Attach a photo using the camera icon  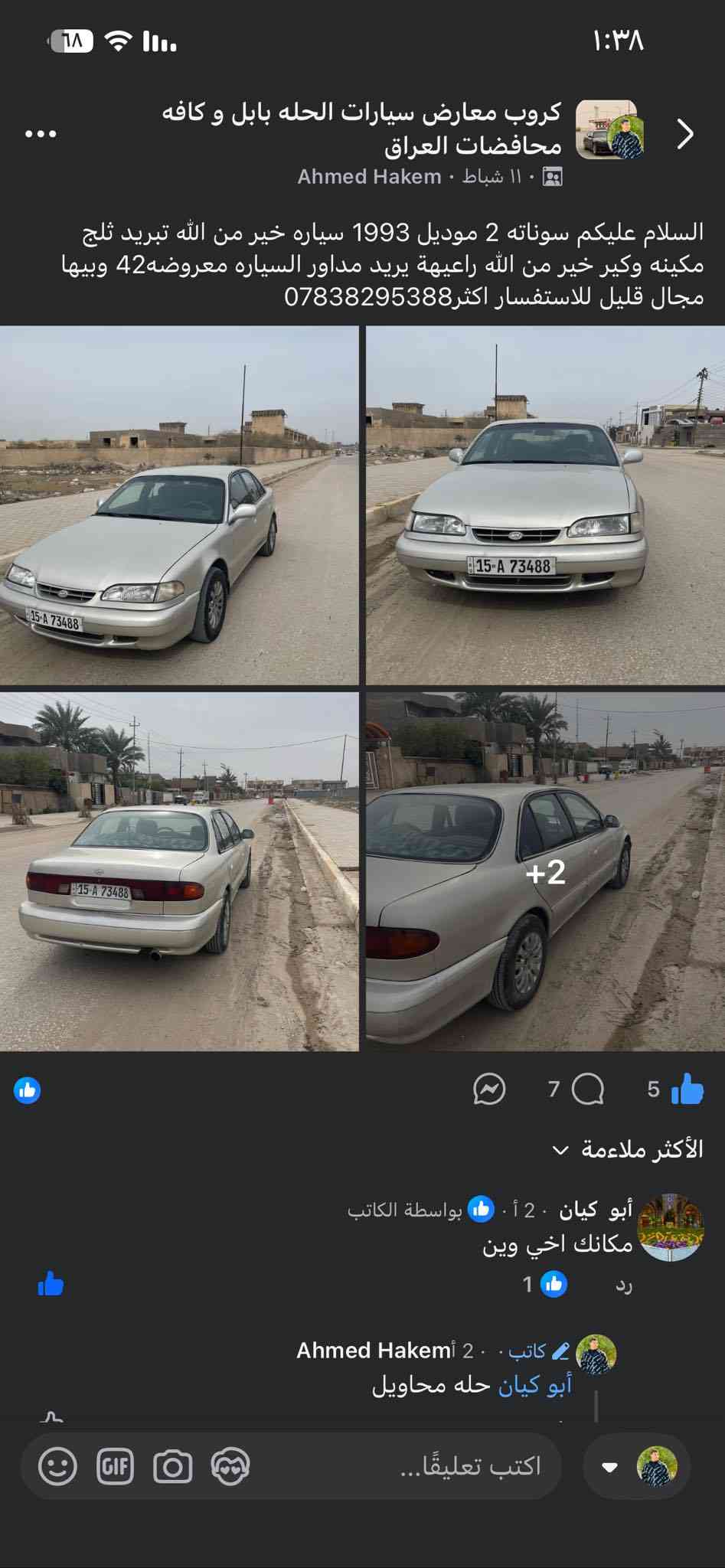tap(172, 1466)
